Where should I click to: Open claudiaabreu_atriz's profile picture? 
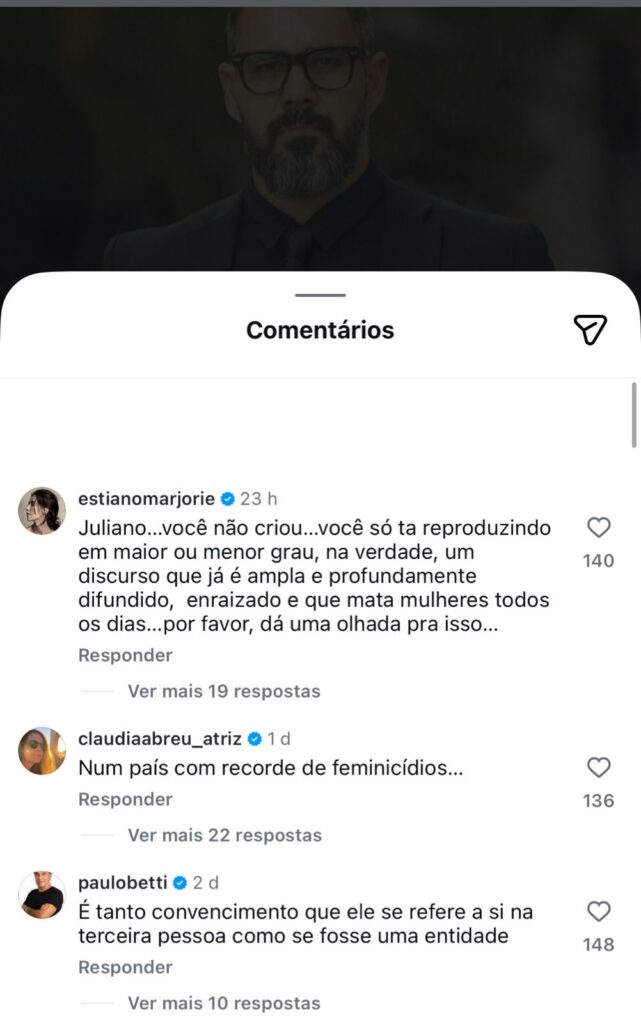[42, 751]
